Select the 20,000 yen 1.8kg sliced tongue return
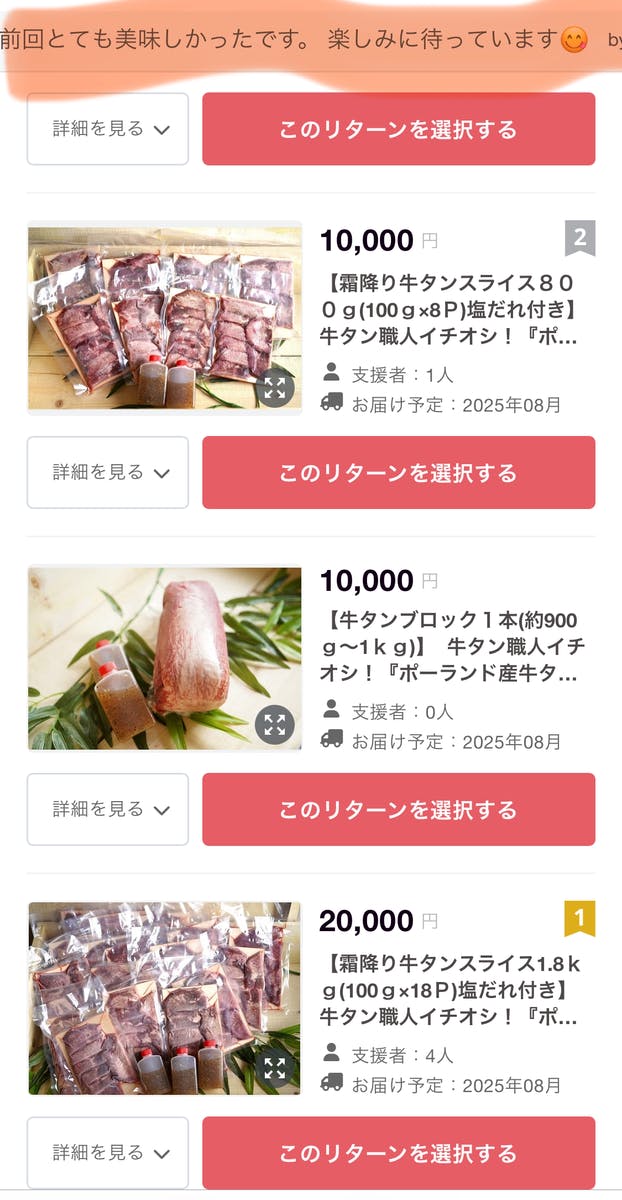The height and width of the screenshot is (1200, 622). pyautogui.click(x=398, y=1153)
